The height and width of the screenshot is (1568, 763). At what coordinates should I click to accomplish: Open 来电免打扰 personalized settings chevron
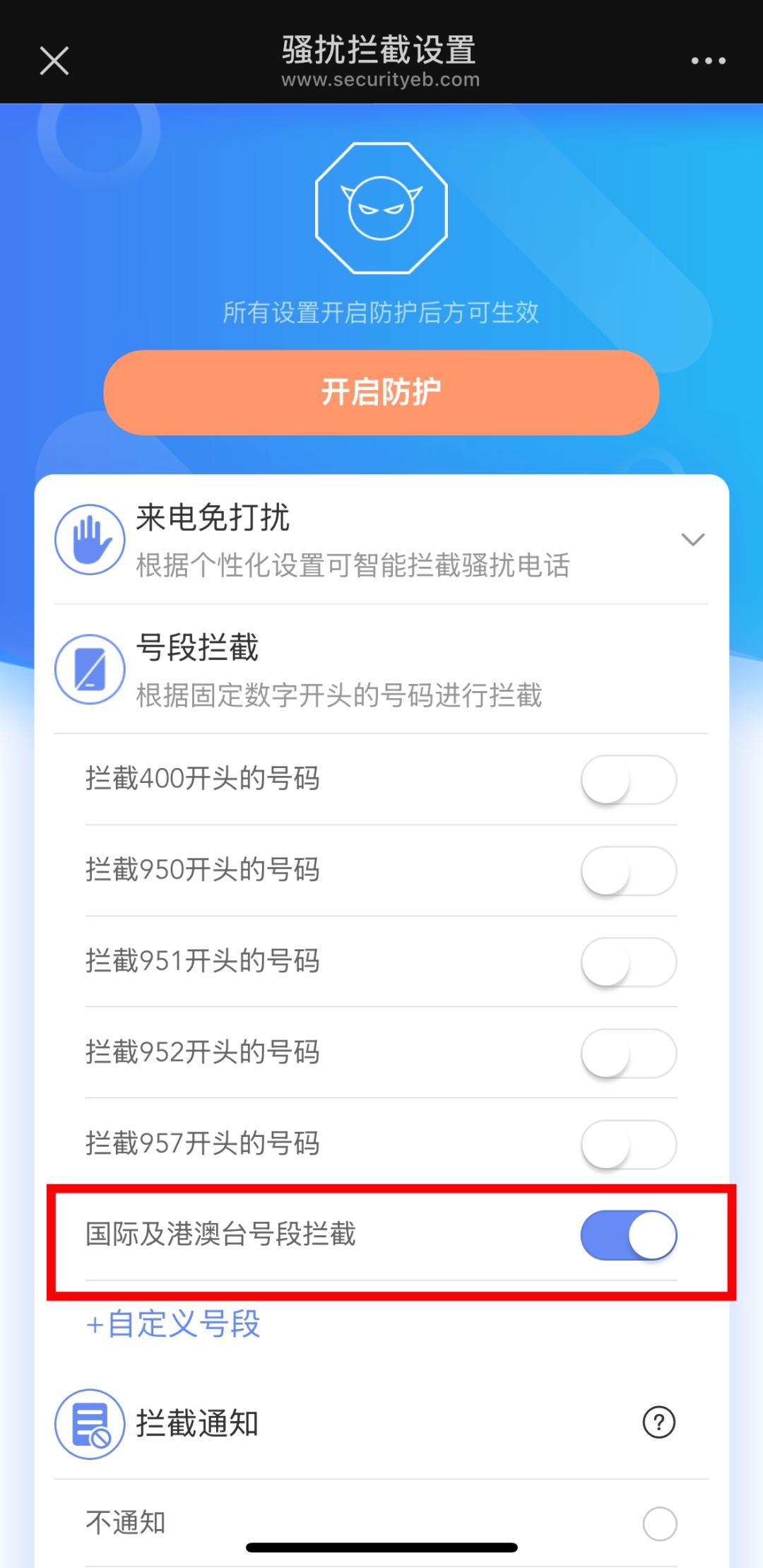pyautogui.click(x=692, y=538)
